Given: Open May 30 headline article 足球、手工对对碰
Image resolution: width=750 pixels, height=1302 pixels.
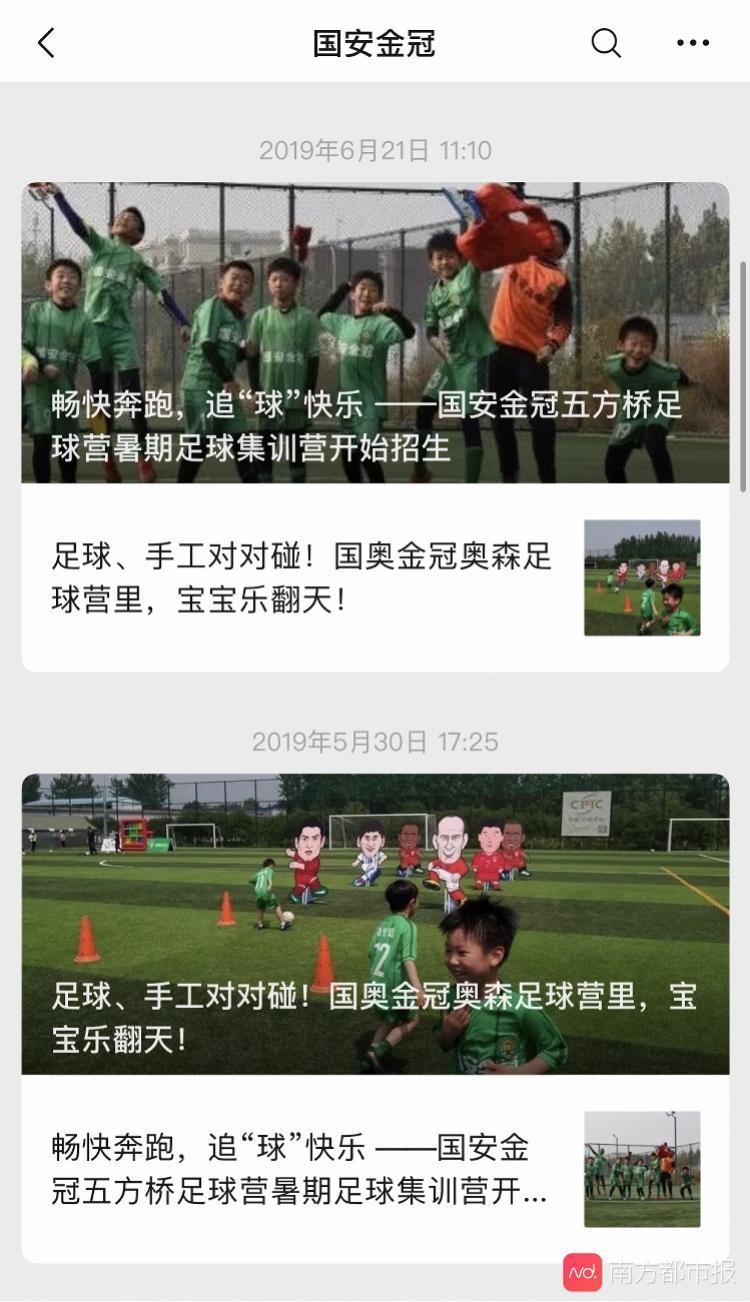Looking at the screenshot, I should 375,924.
